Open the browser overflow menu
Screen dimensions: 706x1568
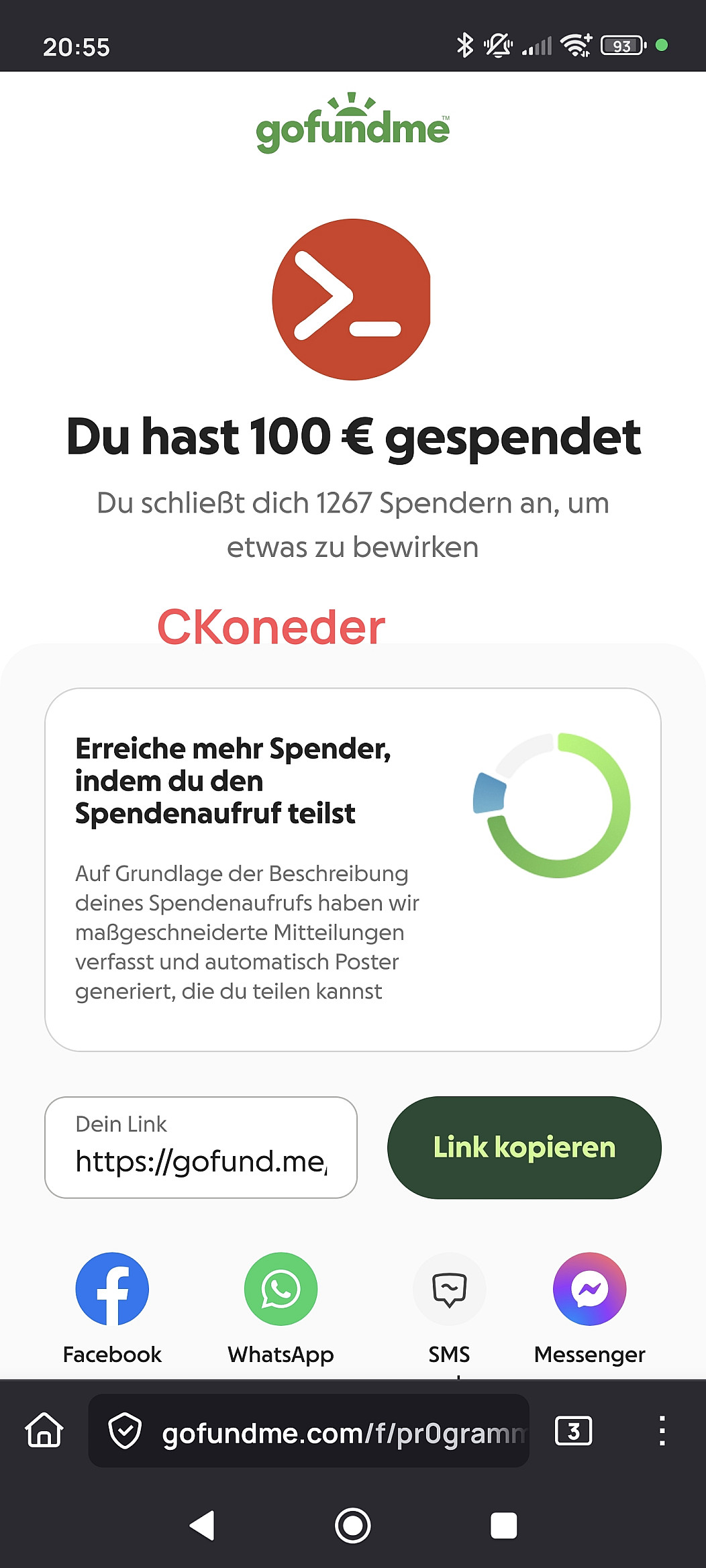662,1431
